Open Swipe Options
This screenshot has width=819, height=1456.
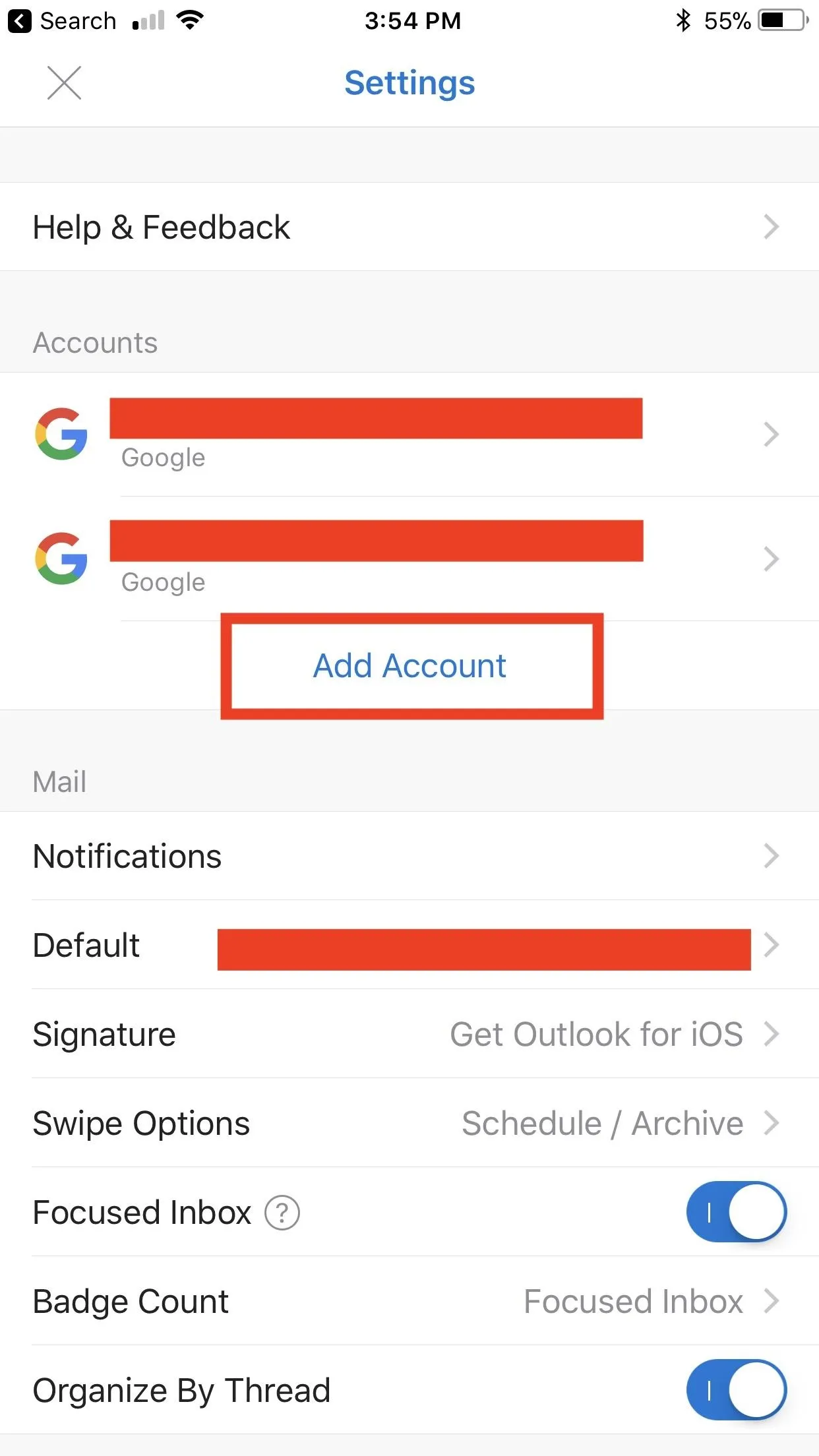[409, 1123]
